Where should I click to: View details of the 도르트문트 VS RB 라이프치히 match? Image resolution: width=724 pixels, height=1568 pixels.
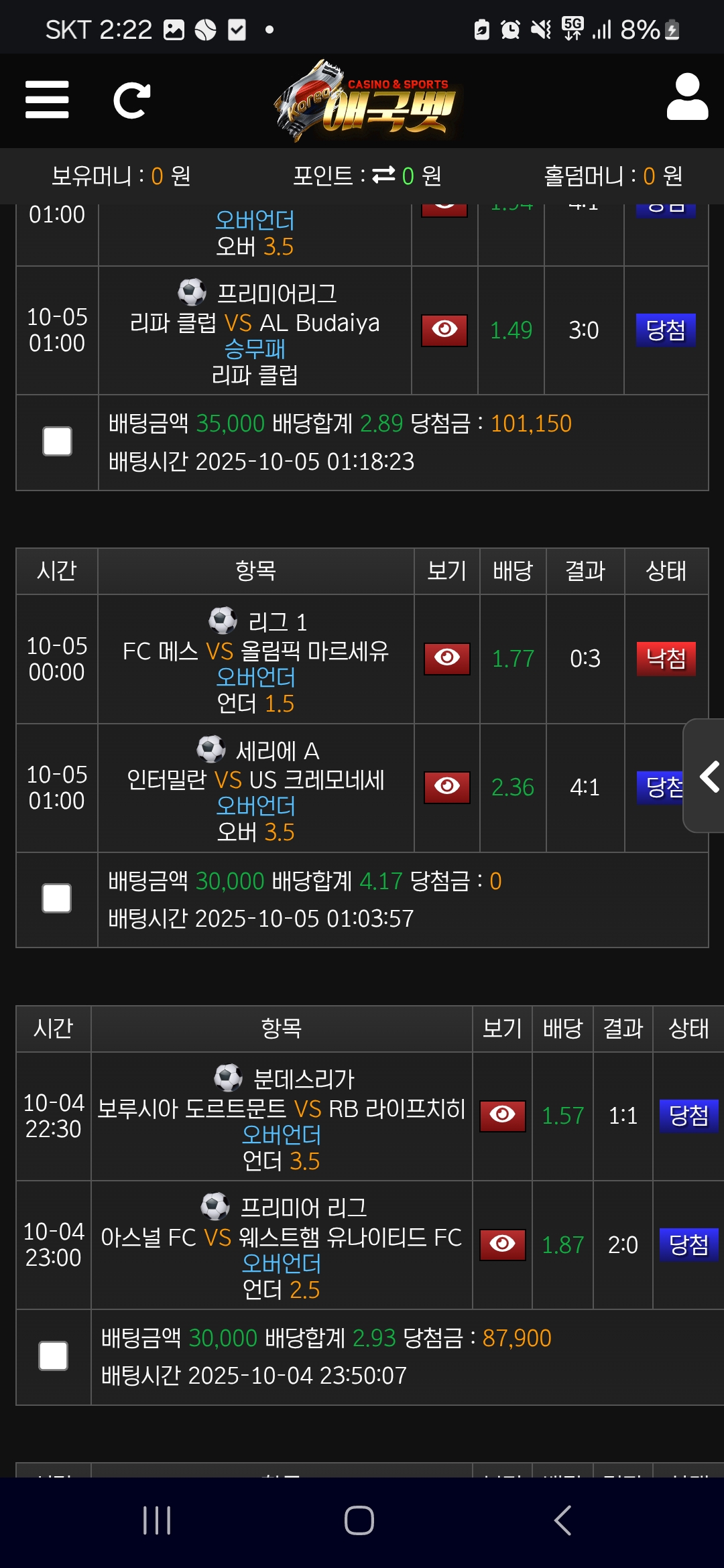tap(502, 1115)
